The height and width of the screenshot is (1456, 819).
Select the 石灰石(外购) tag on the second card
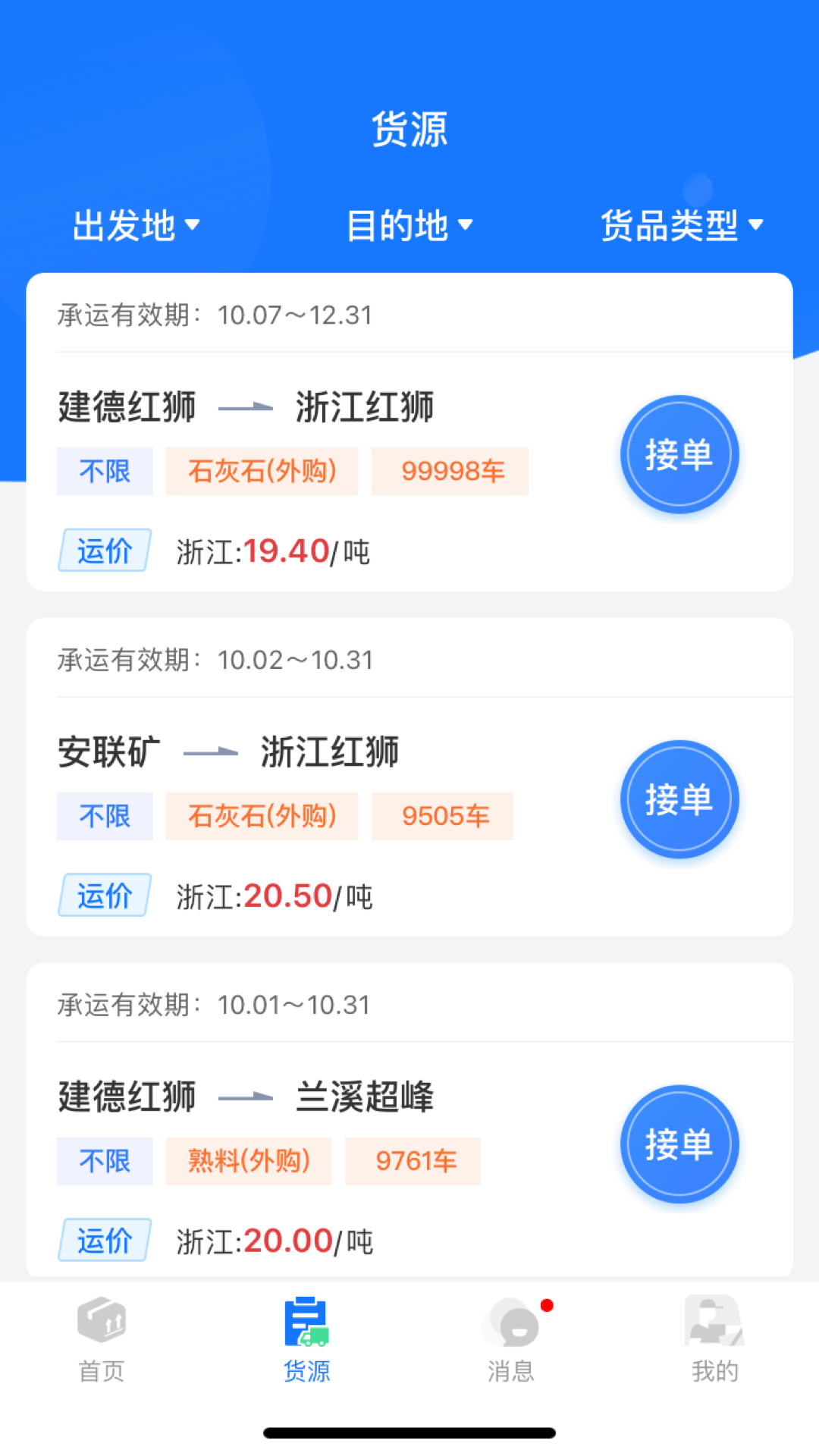click(262, 816)
